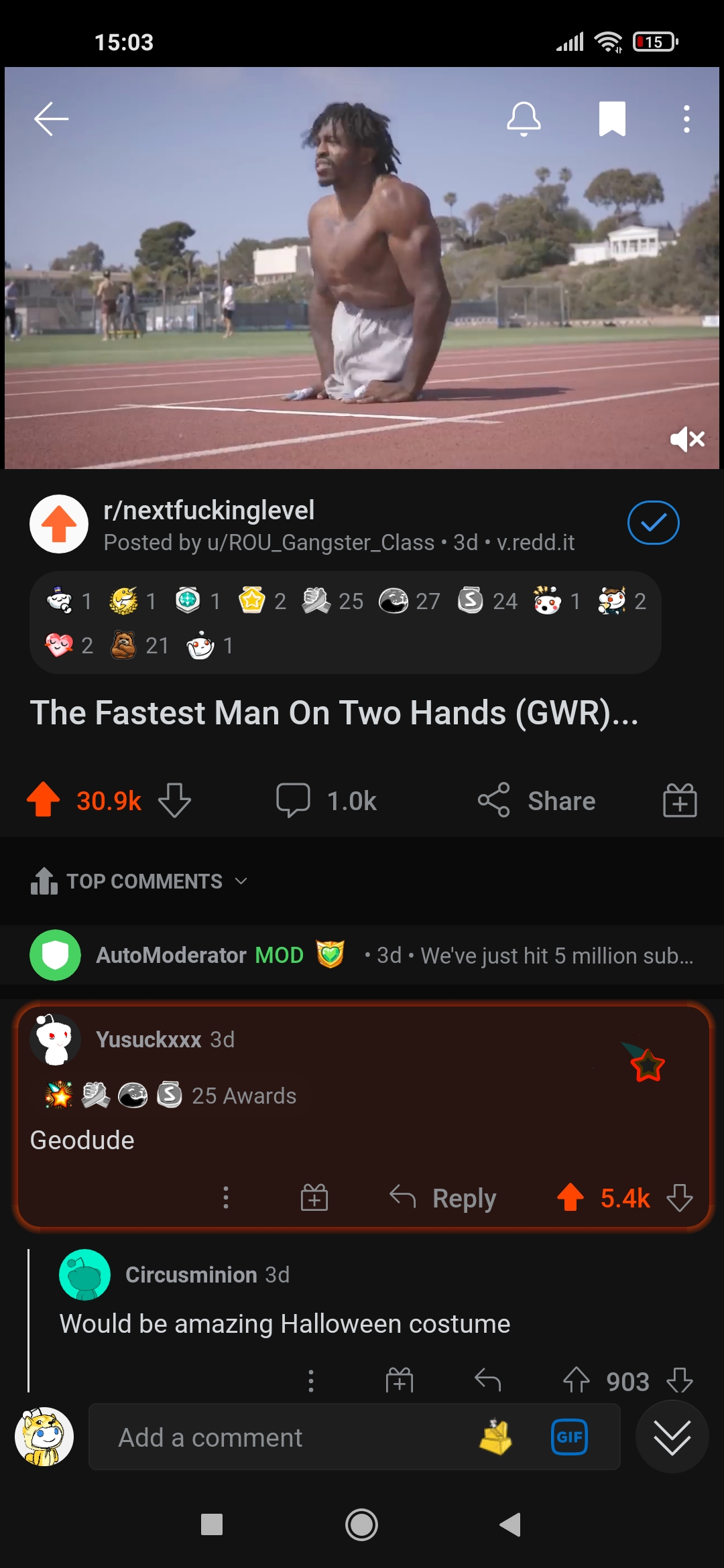Tap the Add a comment field
The height and width of the screenshot is (1568, 724).
tap(282, 1437)
